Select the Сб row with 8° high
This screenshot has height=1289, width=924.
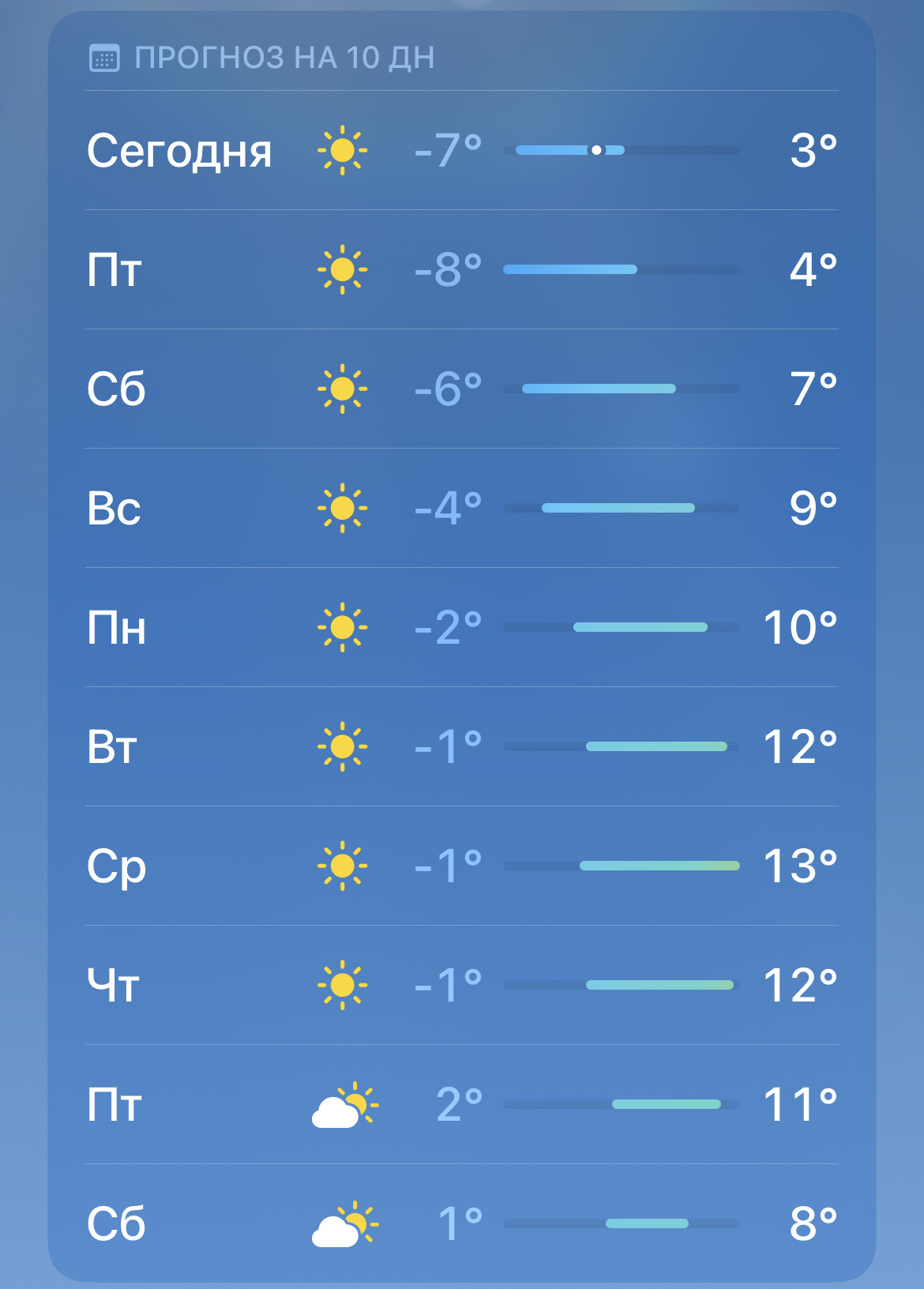[461, 1223]
